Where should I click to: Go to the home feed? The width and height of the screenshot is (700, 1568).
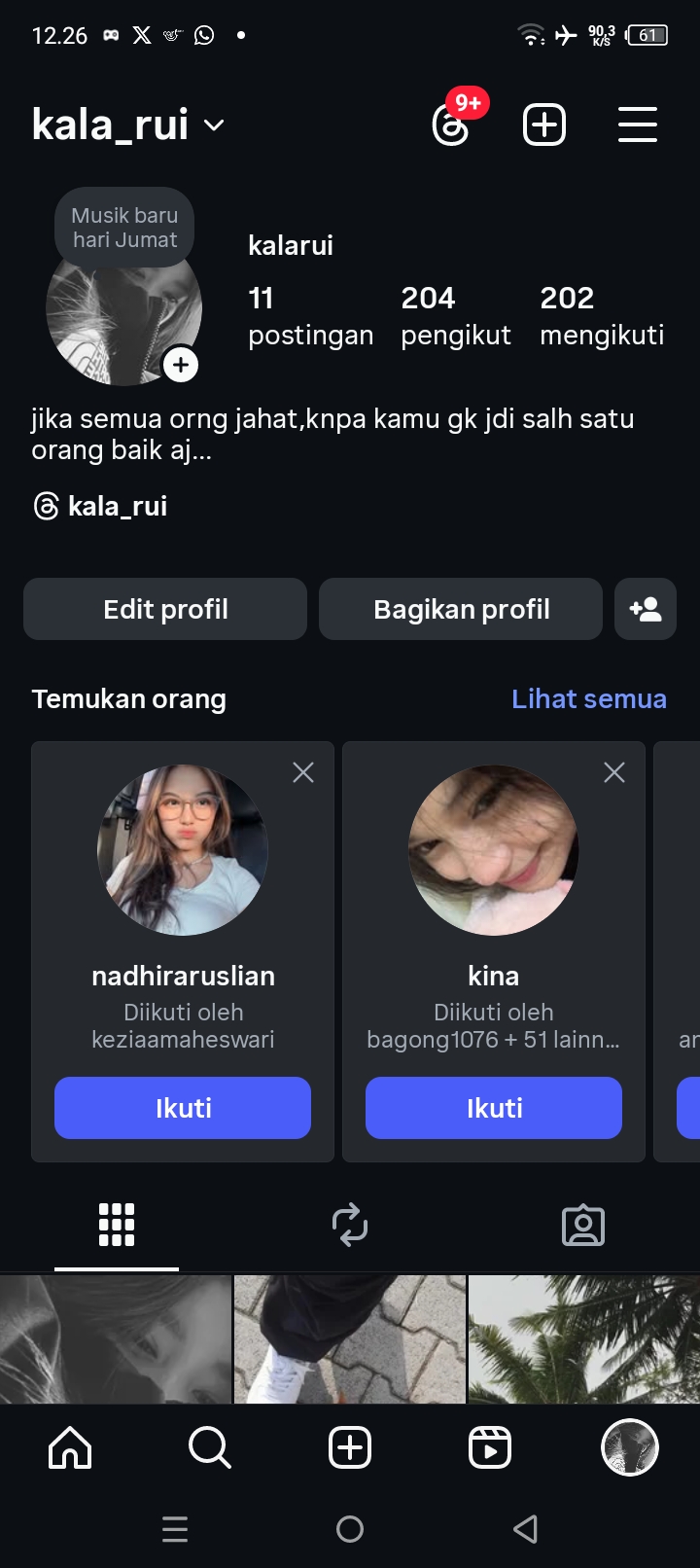click(x=70, y=1447)
